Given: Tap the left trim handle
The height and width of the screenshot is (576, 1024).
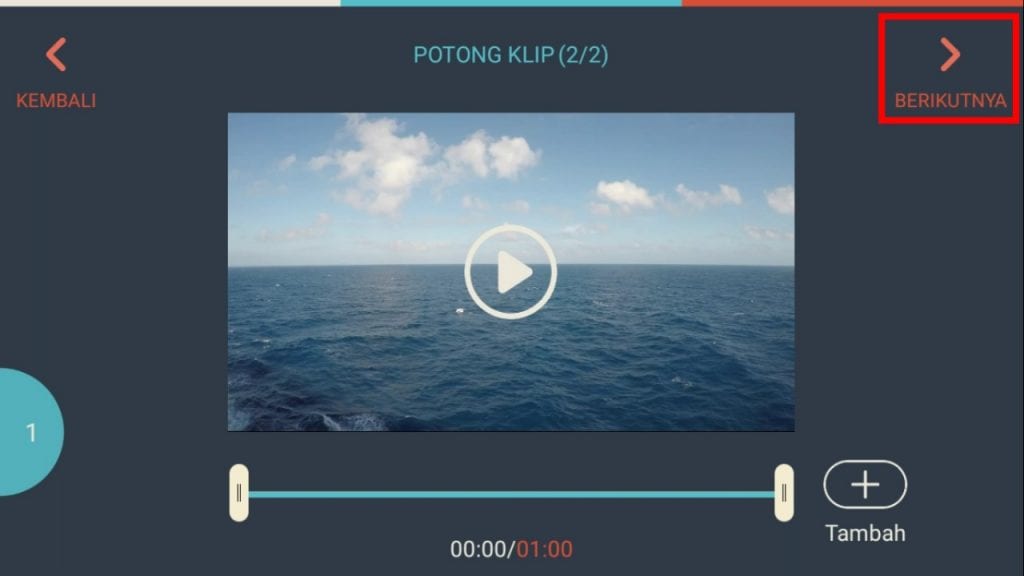Looking at the screenshot, I should click(x=239, y=492).
